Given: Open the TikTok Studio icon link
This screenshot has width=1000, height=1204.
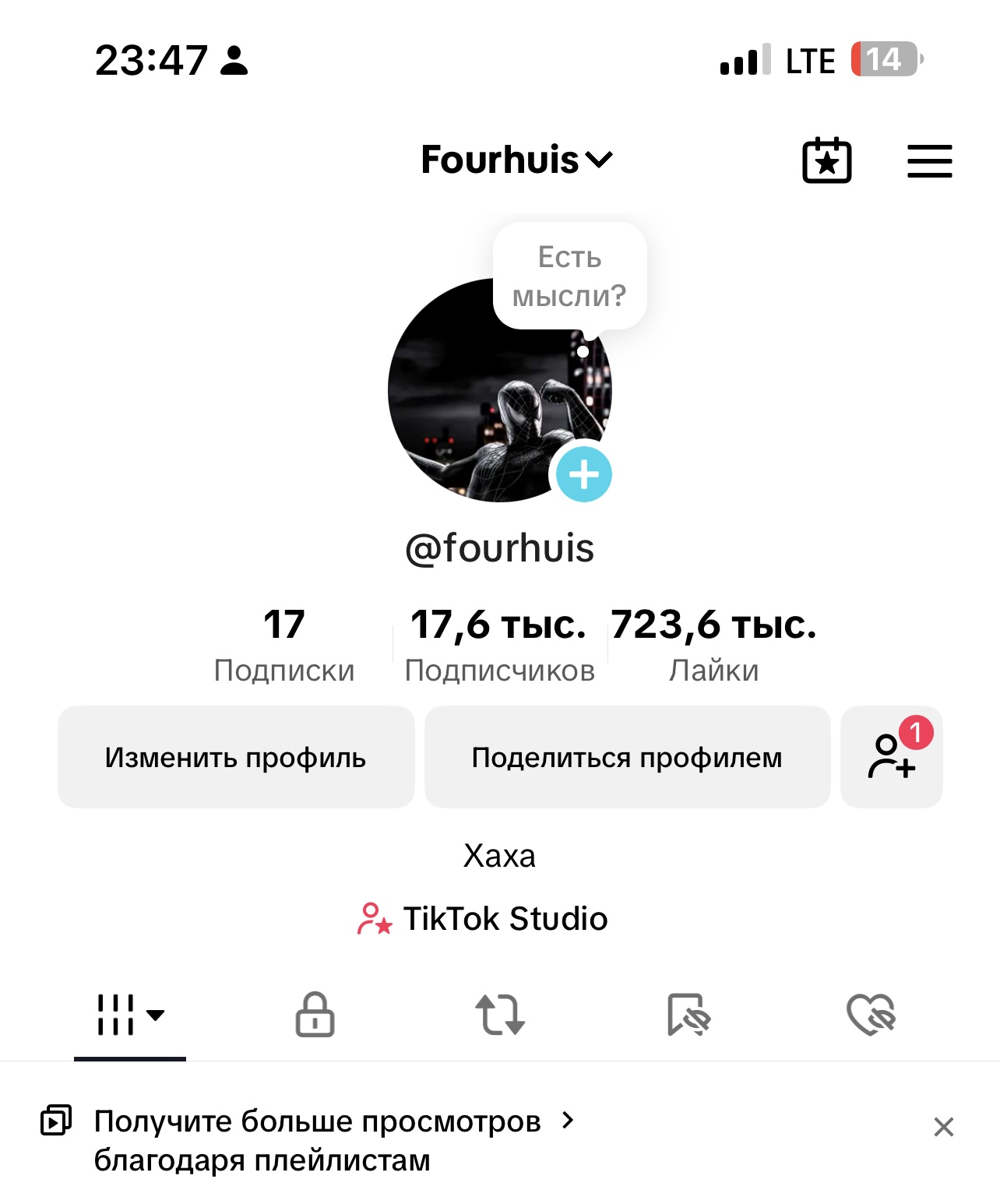Looking at the screenshot, I should (373, 919).
